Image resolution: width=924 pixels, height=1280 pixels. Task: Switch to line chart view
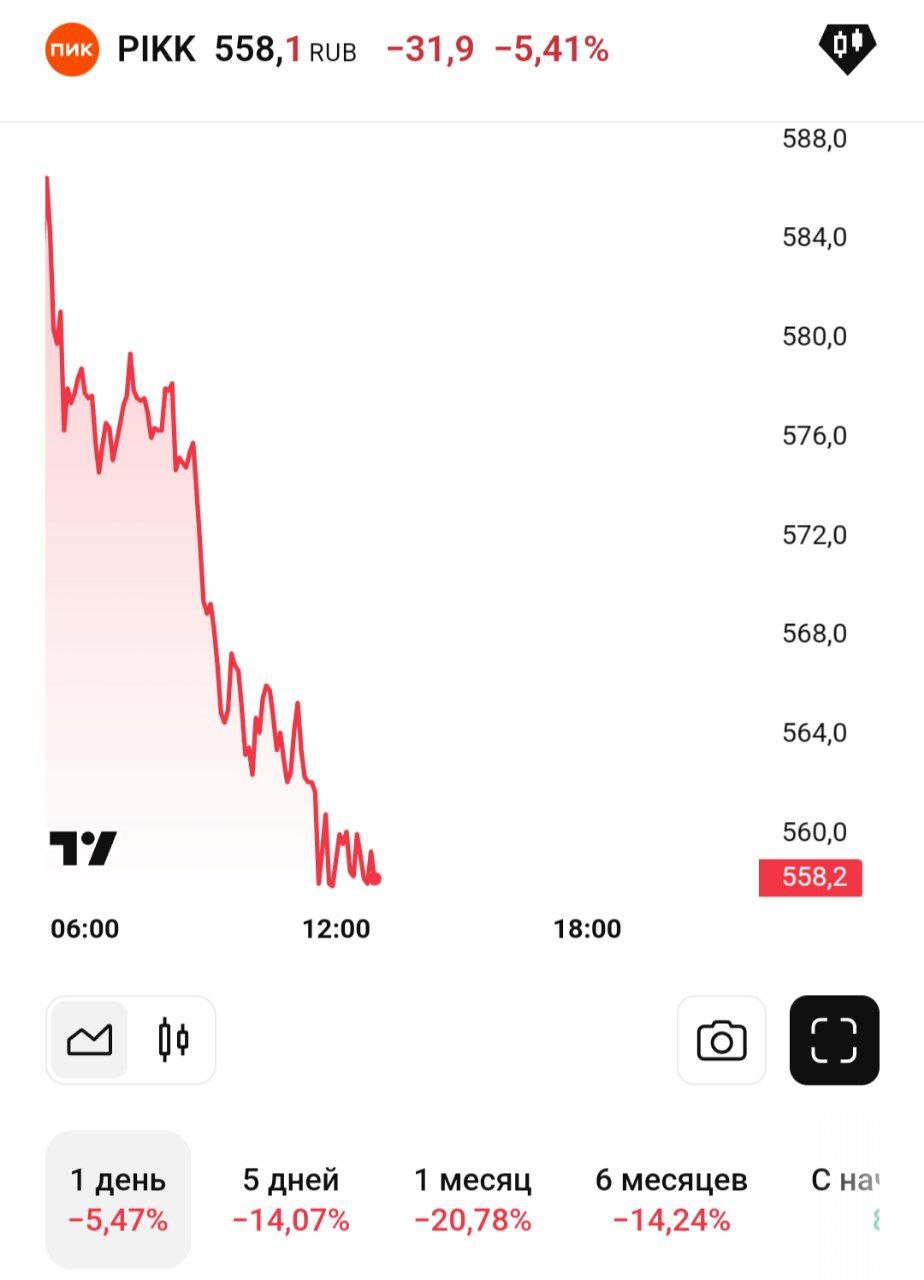pos(90,1040)
